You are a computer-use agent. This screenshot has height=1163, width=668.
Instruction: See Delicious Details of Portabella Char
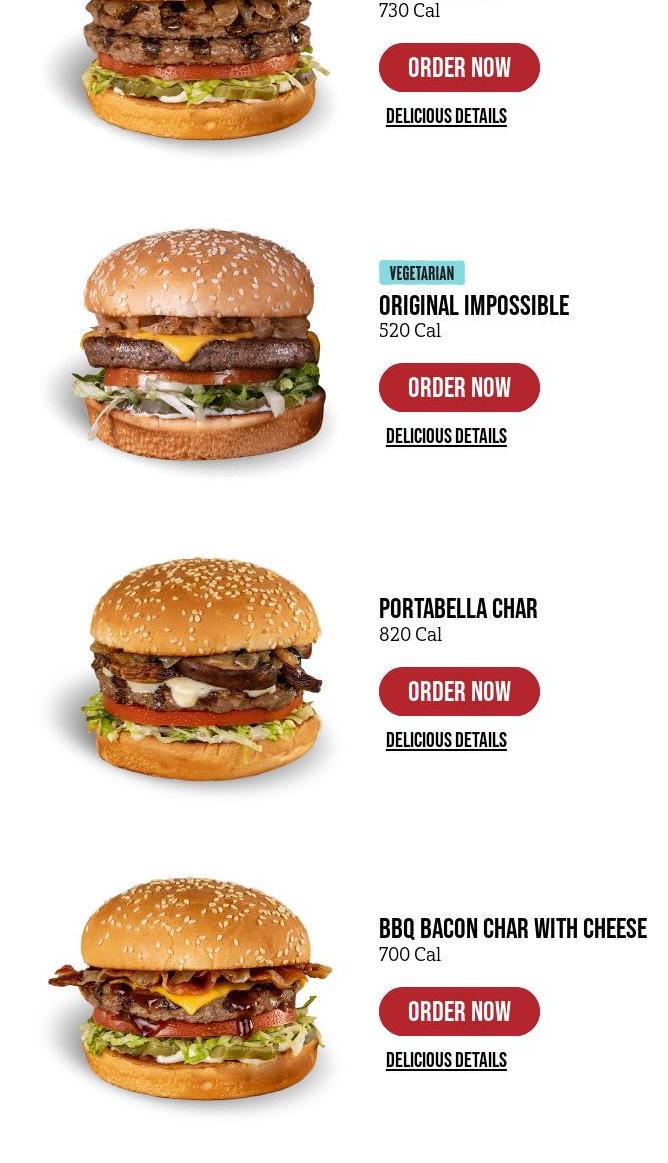click(446, 740)
